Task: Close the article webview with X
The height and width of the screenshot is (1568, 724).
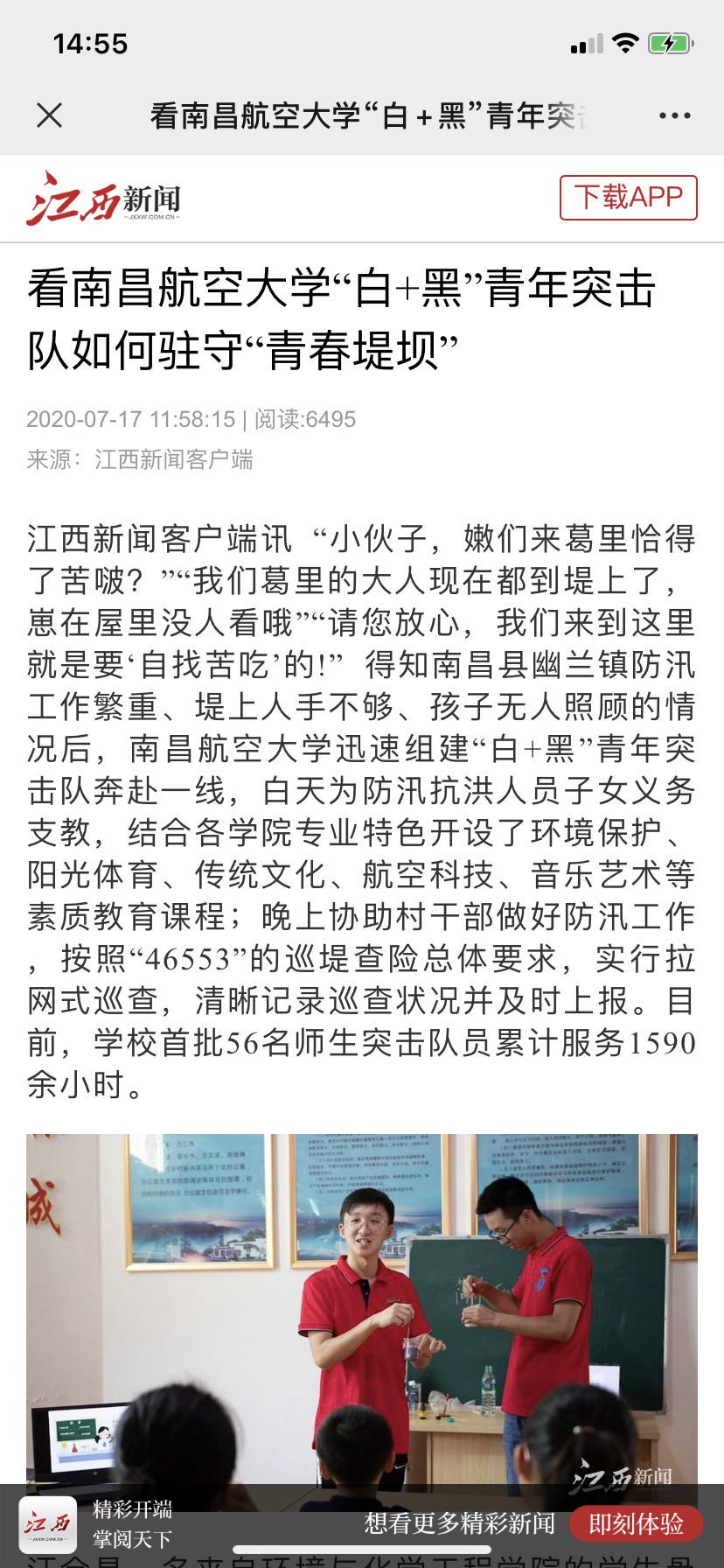Action: (x=50, y=115)
